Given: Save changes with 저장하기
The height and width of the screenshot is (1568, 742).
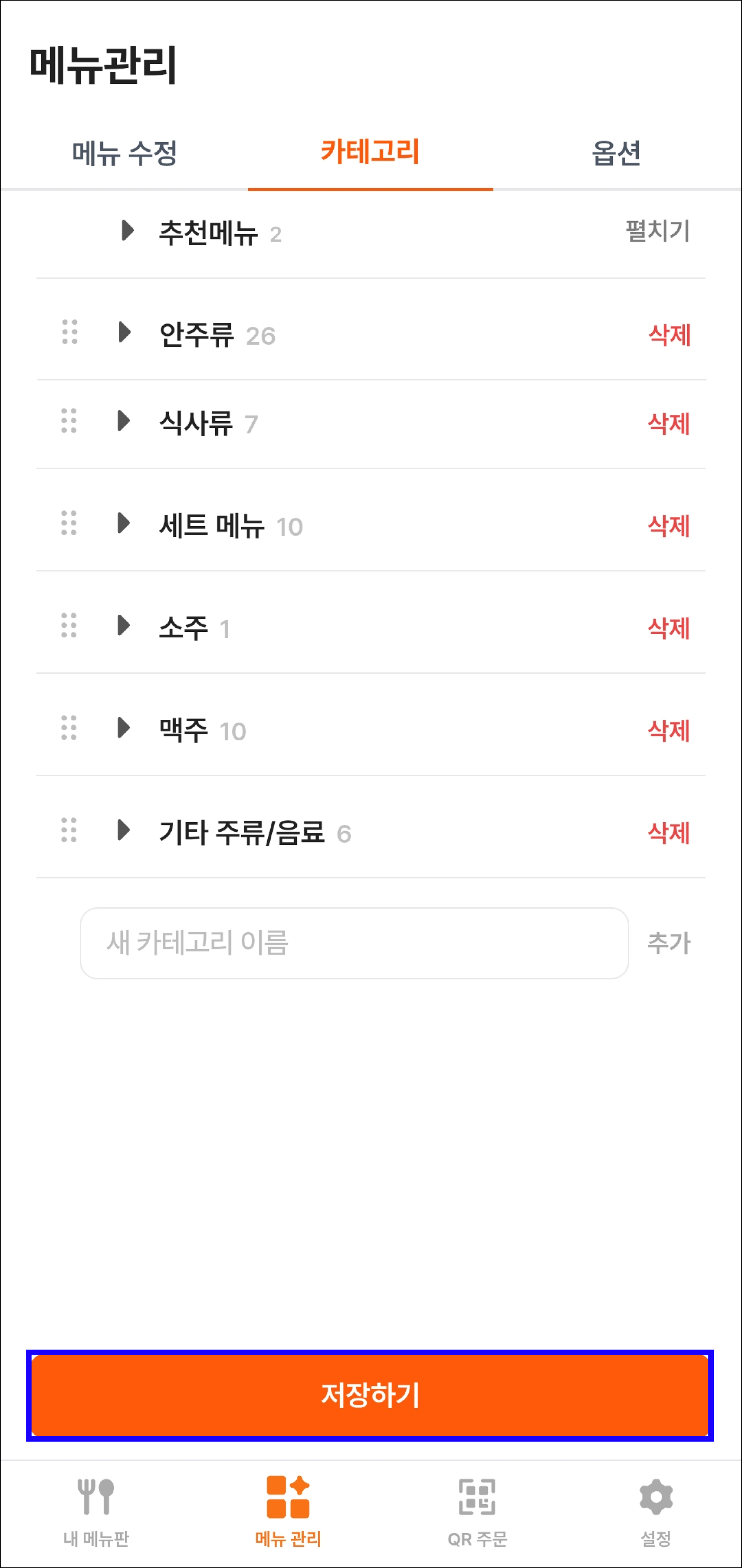Looking at the screenshot, I should click(x=370, y=1395).
